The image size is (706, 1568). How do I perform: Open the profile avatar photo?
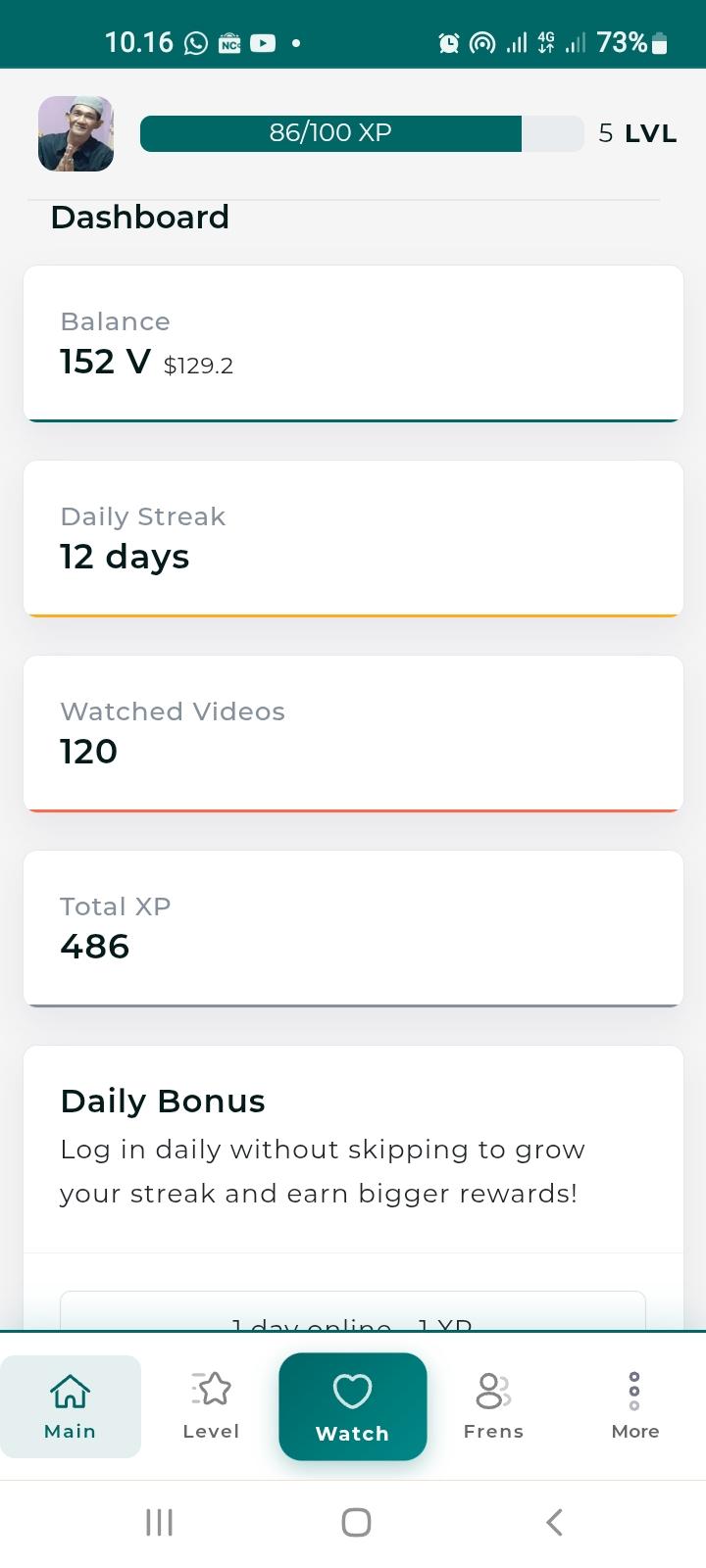pos(76,133)
